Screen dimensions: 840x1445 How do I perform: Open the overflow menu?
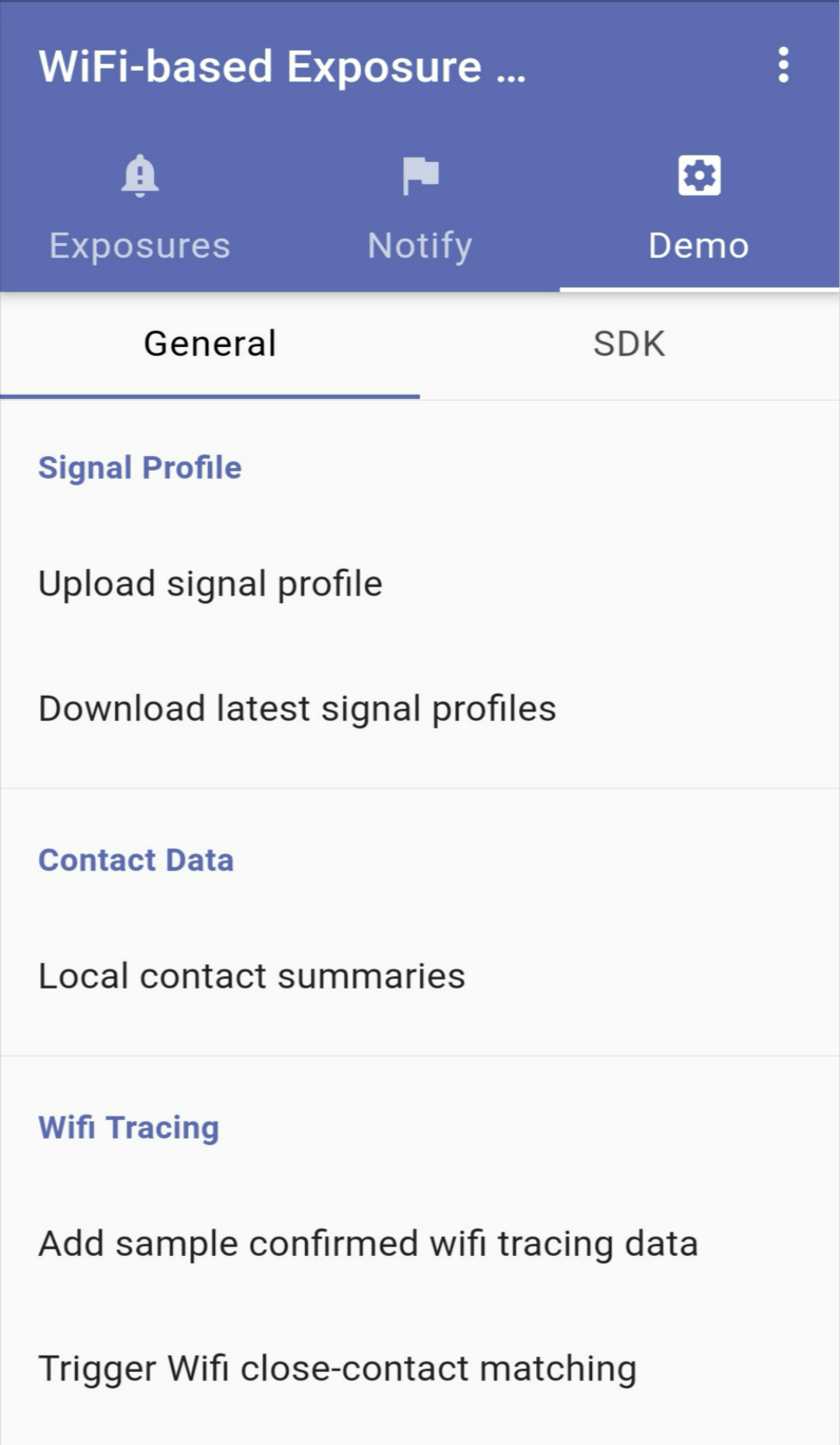[783, 66]
